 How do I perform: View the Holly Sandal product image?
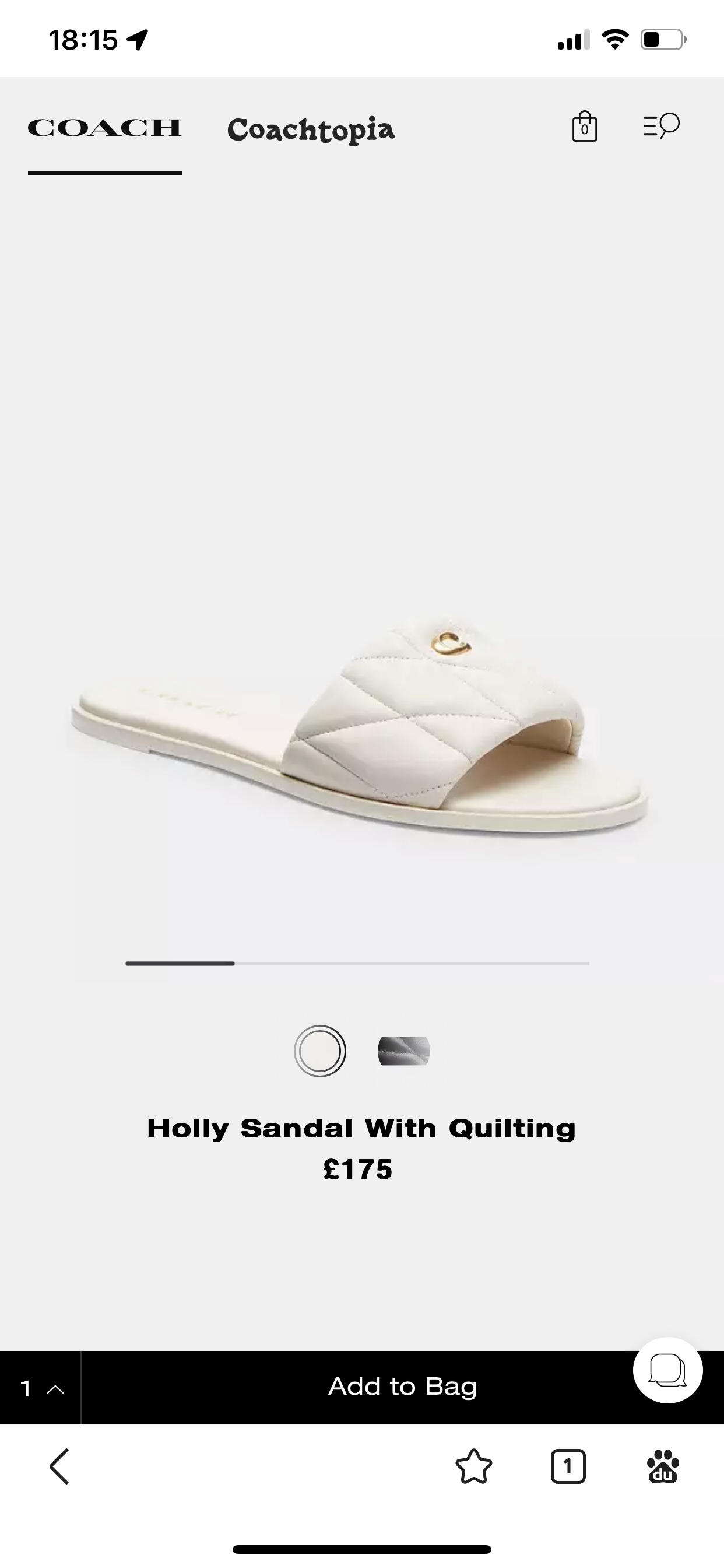359,724
